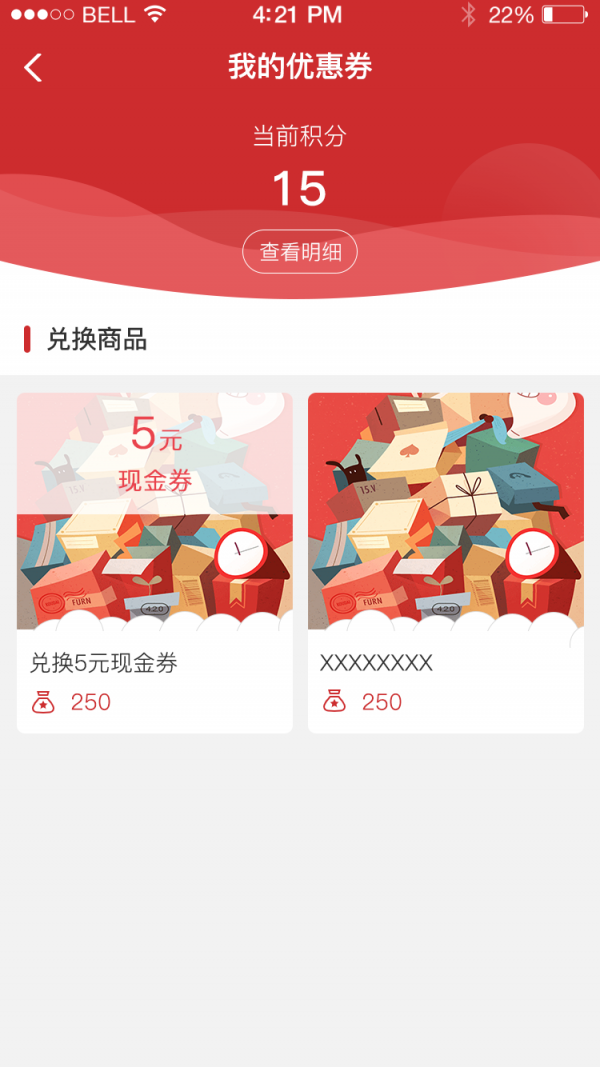Go back using the top-left arrow

pyautogui.click(x=33, y=67)
